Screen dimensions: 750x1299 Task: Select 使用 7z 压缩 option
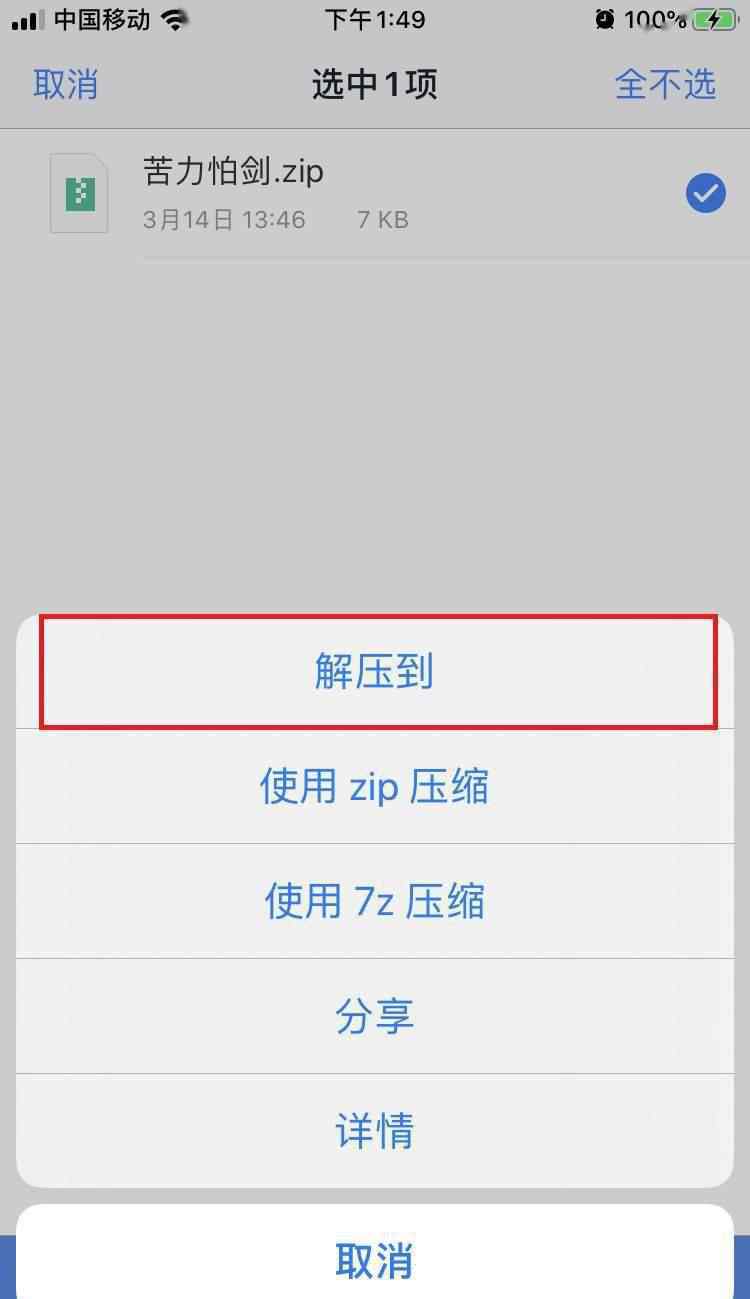tap(375, 901)
